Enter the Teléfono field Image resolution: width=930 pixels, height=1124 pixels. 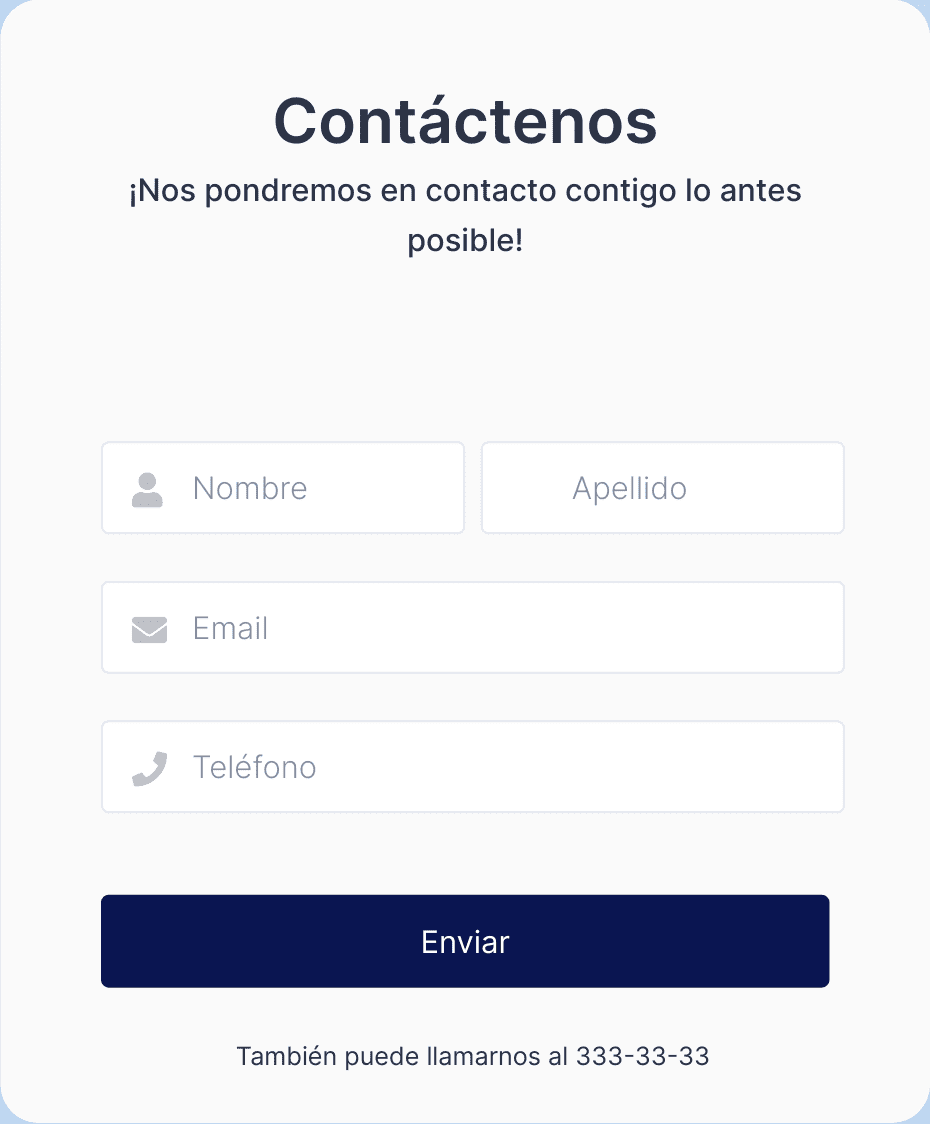click(x=472, y=767)
